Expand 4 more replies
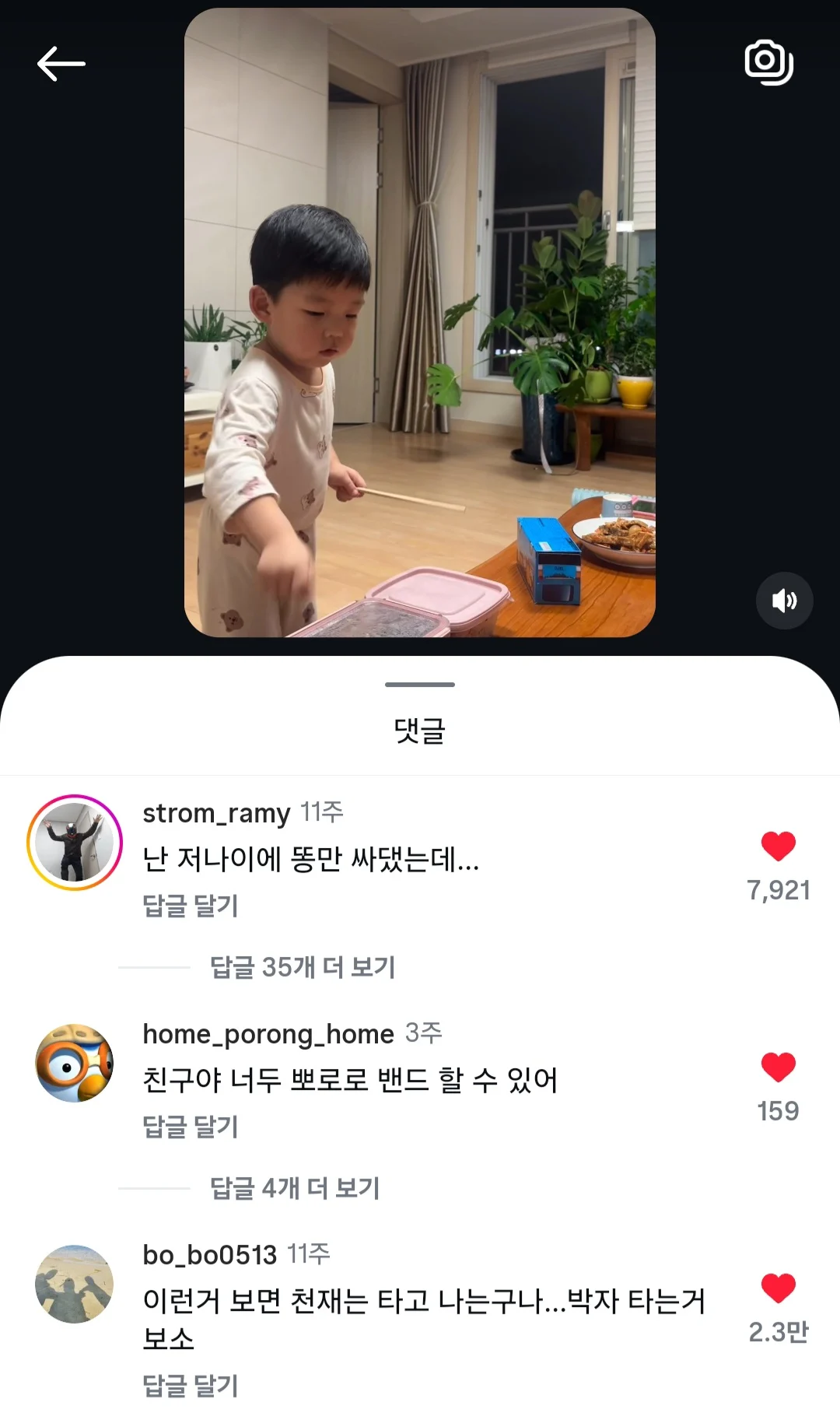This screenshot has width=840, height=1423. (x=295, y=1188)
